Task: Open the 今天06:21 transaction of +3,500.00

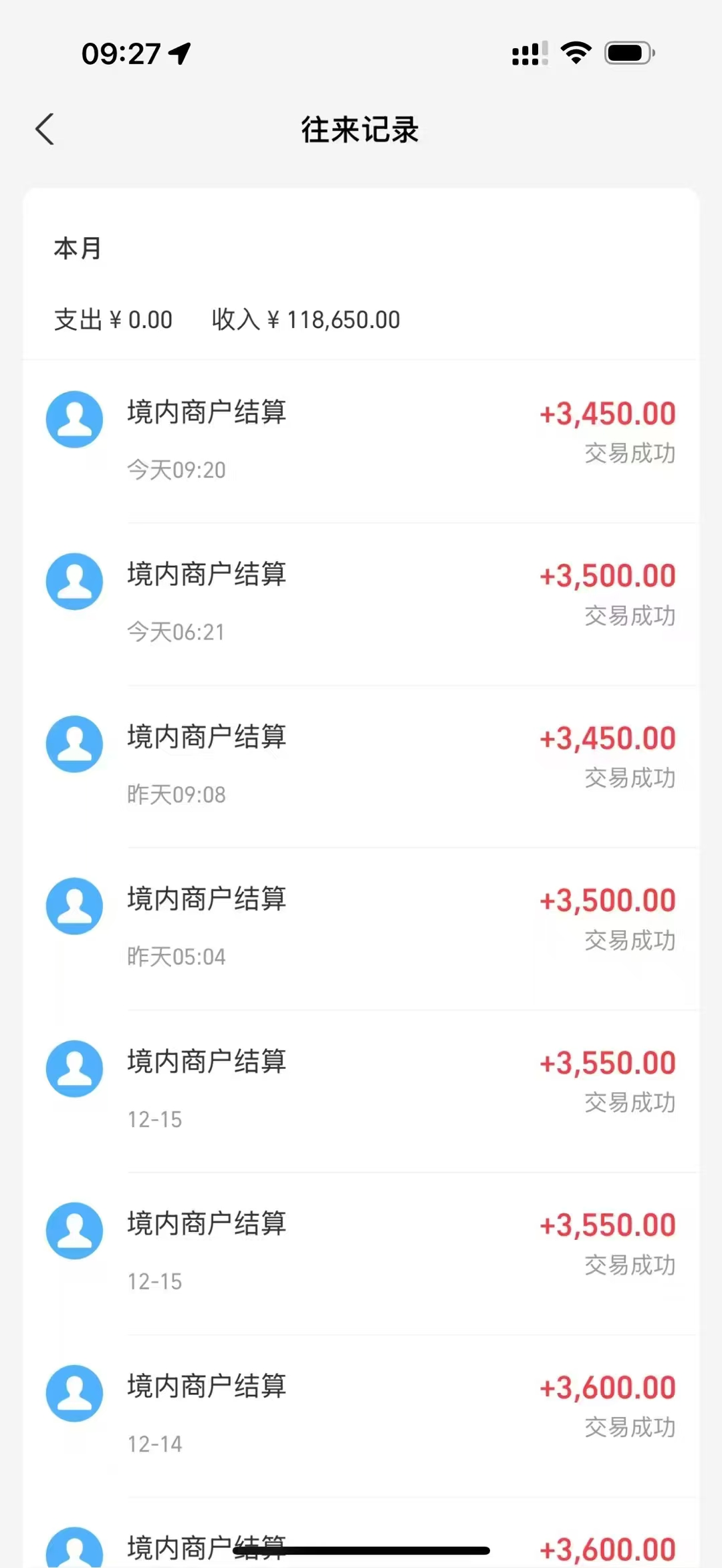Action: pos(361,604)
